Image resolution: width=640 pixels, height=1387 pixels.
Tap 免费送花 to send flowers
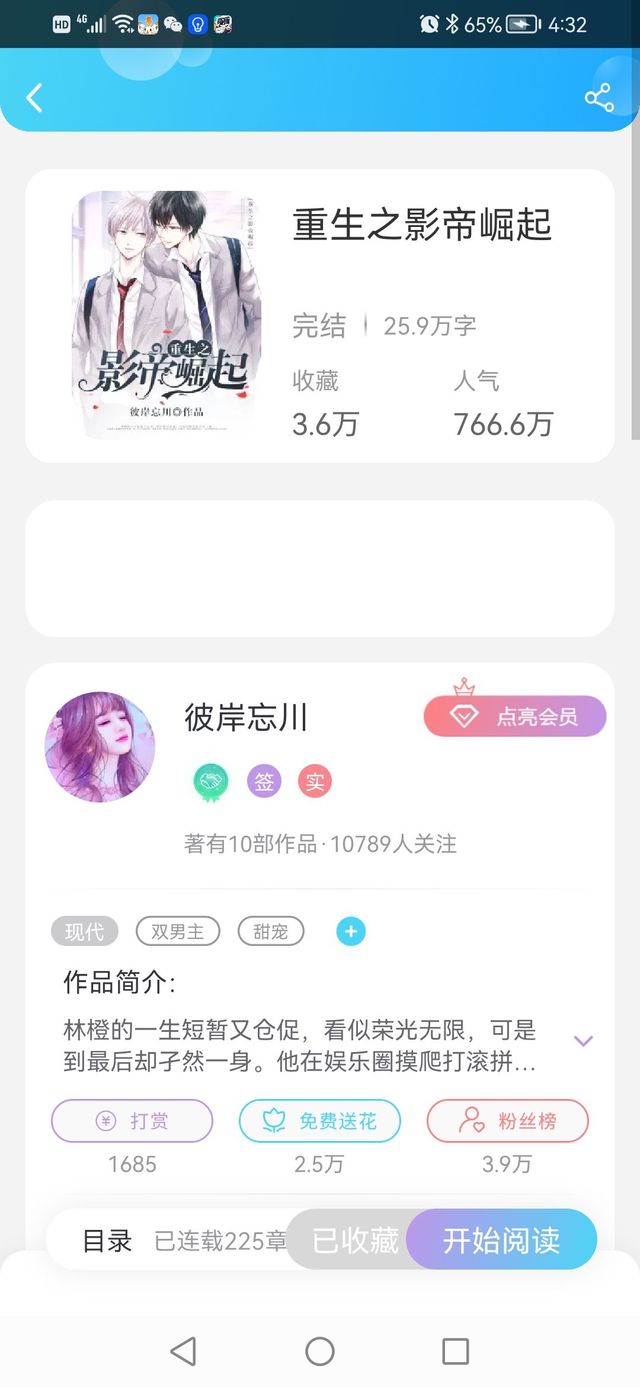pyautogui.click(x=320, y=1121)
